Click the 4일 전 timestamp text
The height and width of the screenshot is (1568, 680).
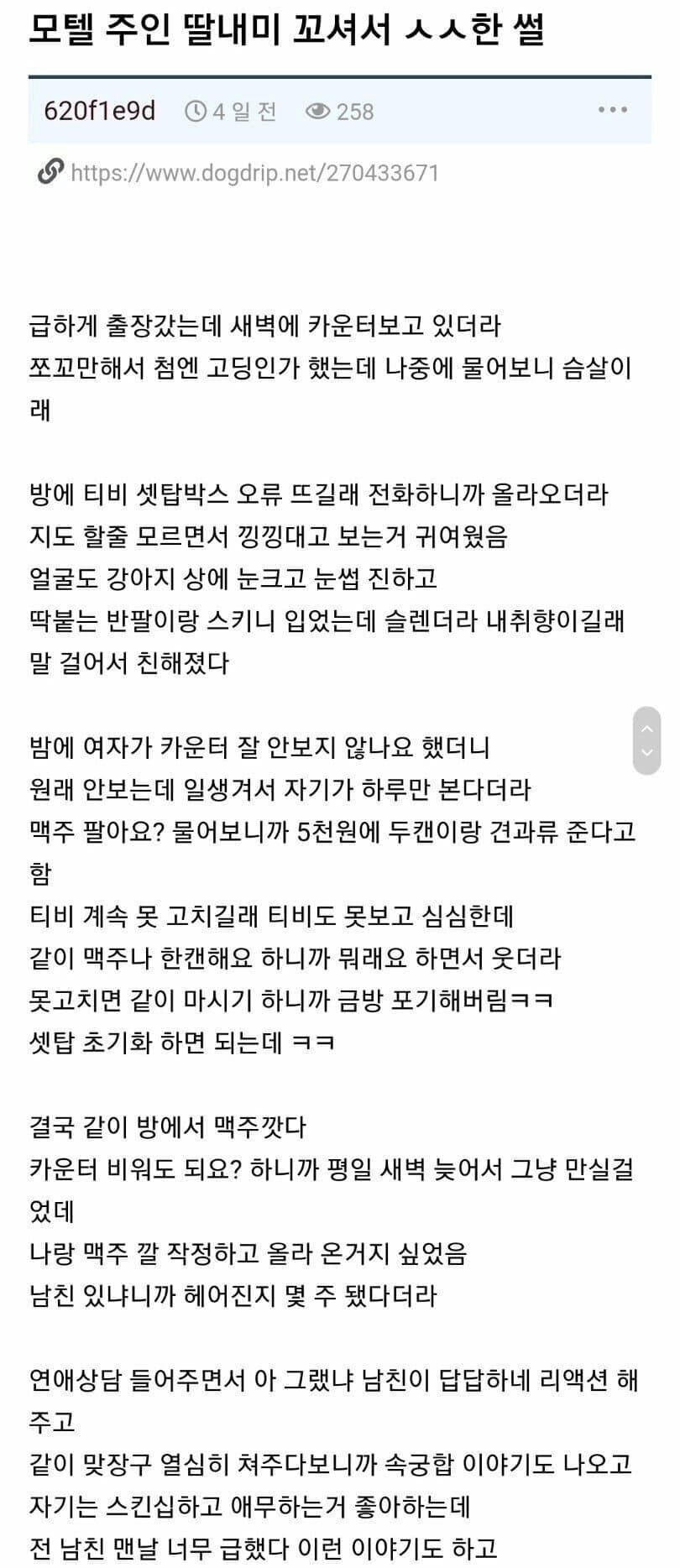[243, 110]
